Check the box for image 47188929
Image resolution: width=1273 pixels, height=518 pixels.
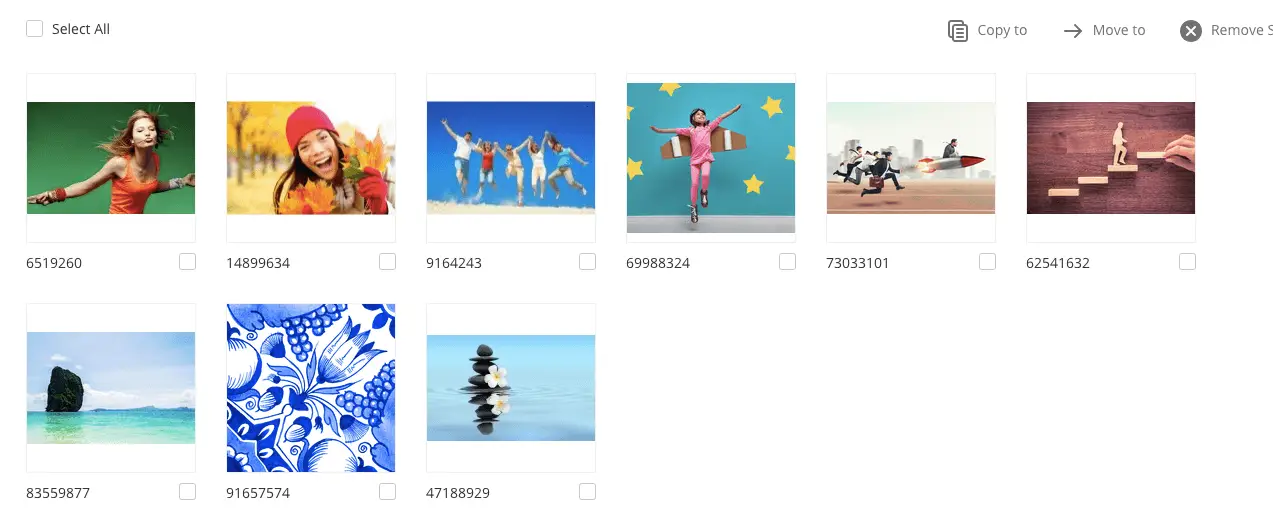[587, 492]
